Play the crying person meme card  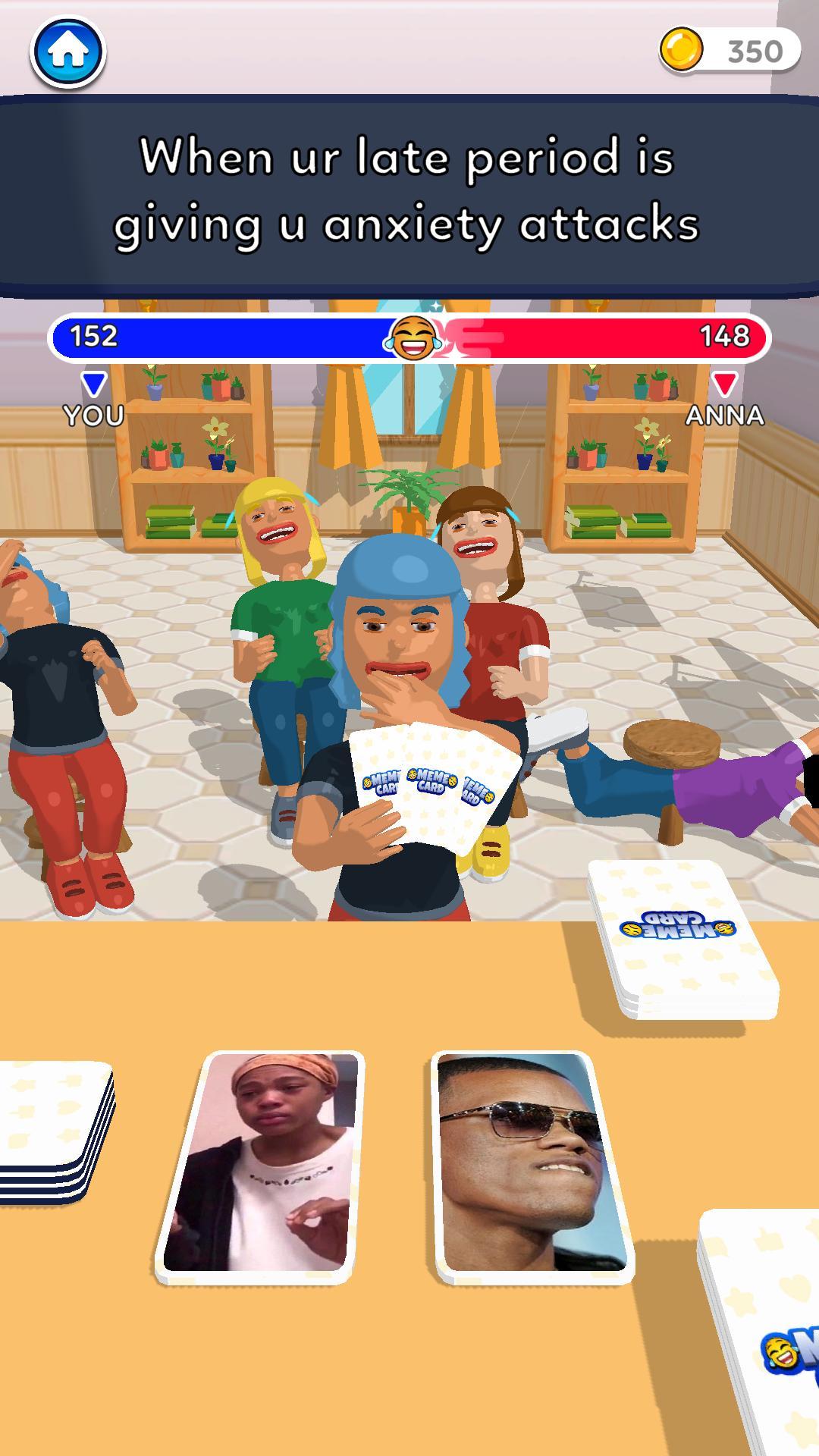pyautogui.click(x=259, y=1166)
